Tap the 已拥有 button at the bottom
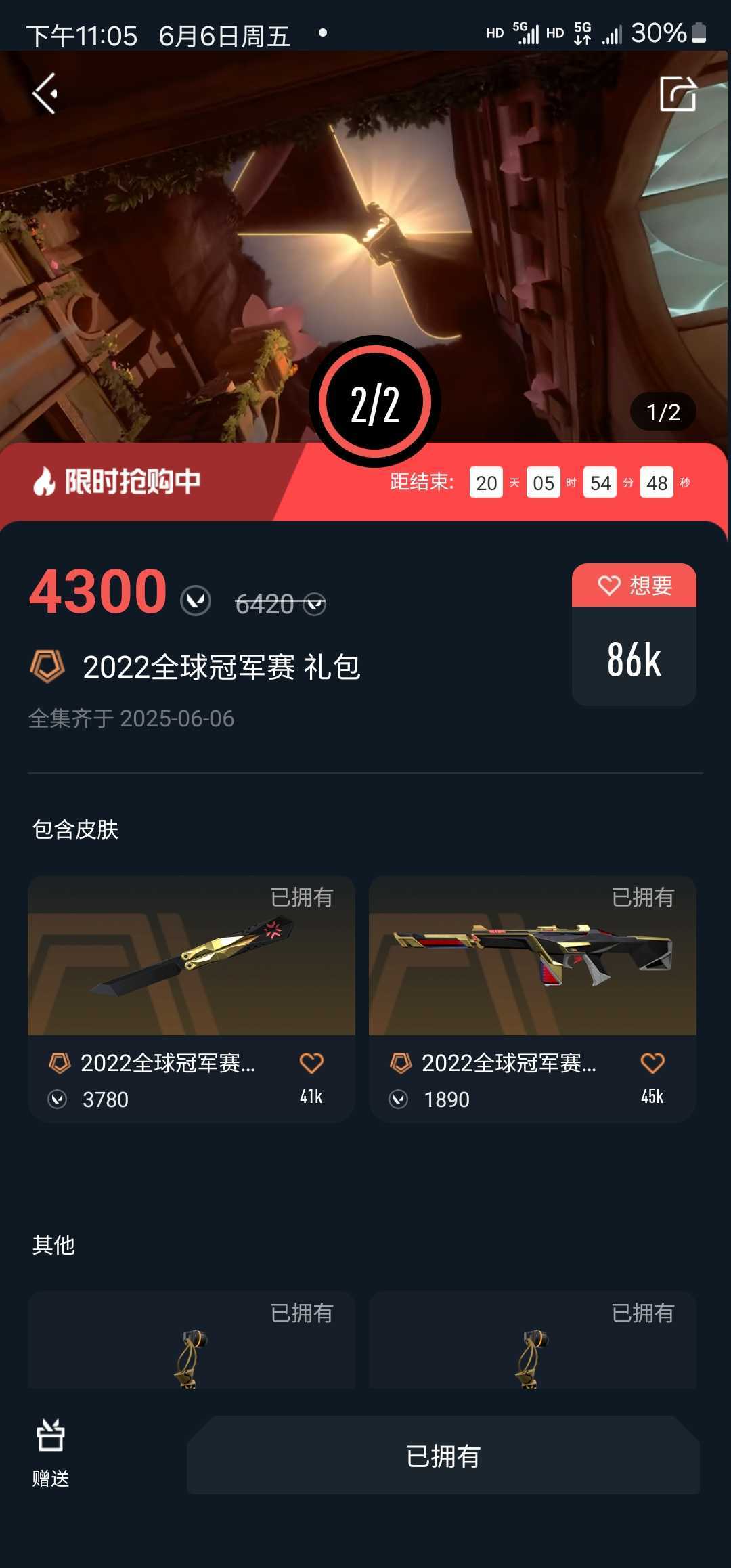The image size is (731, 1568). (x=443, y=1455)
